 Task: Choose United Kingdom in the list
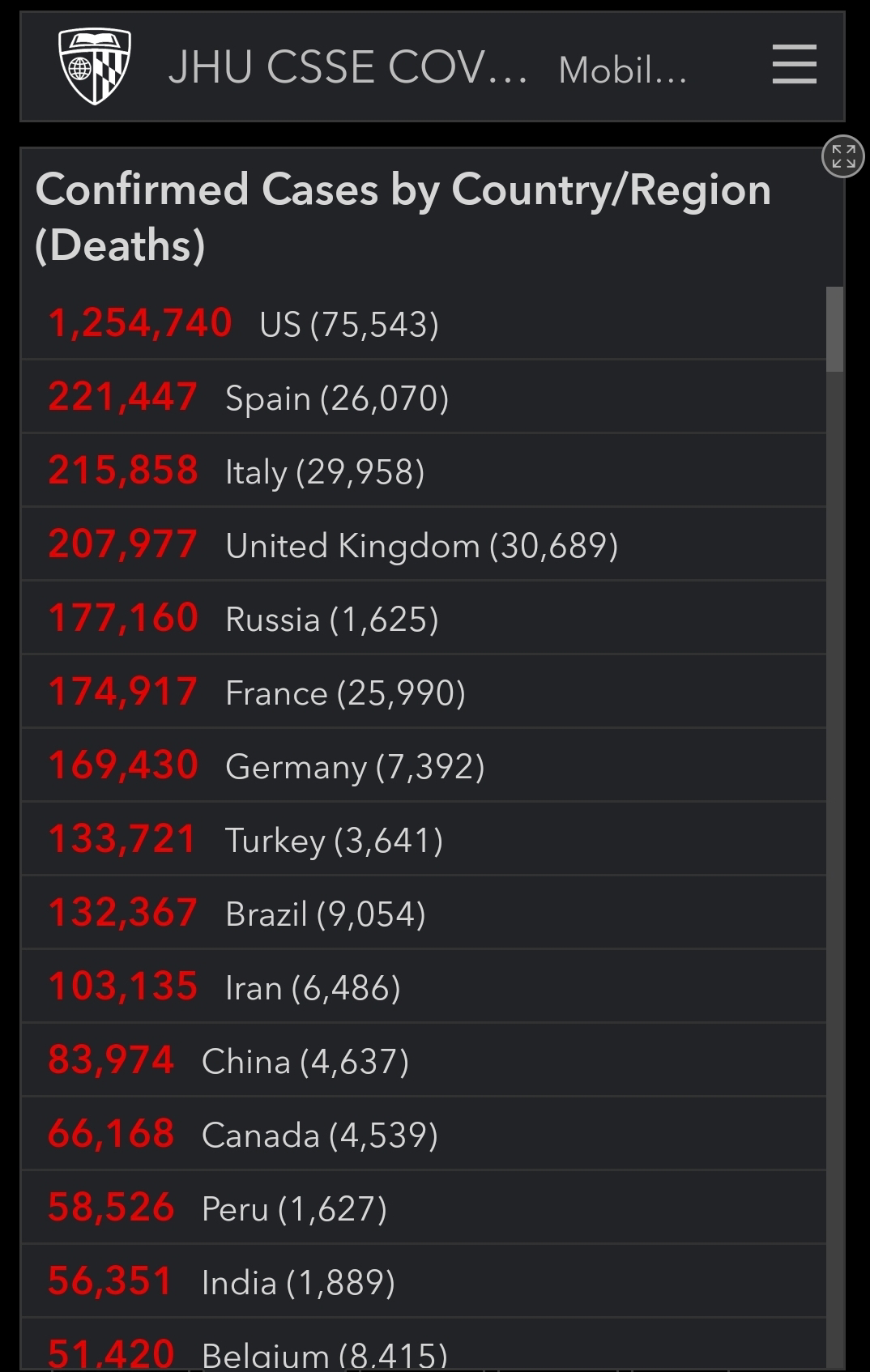423,544
